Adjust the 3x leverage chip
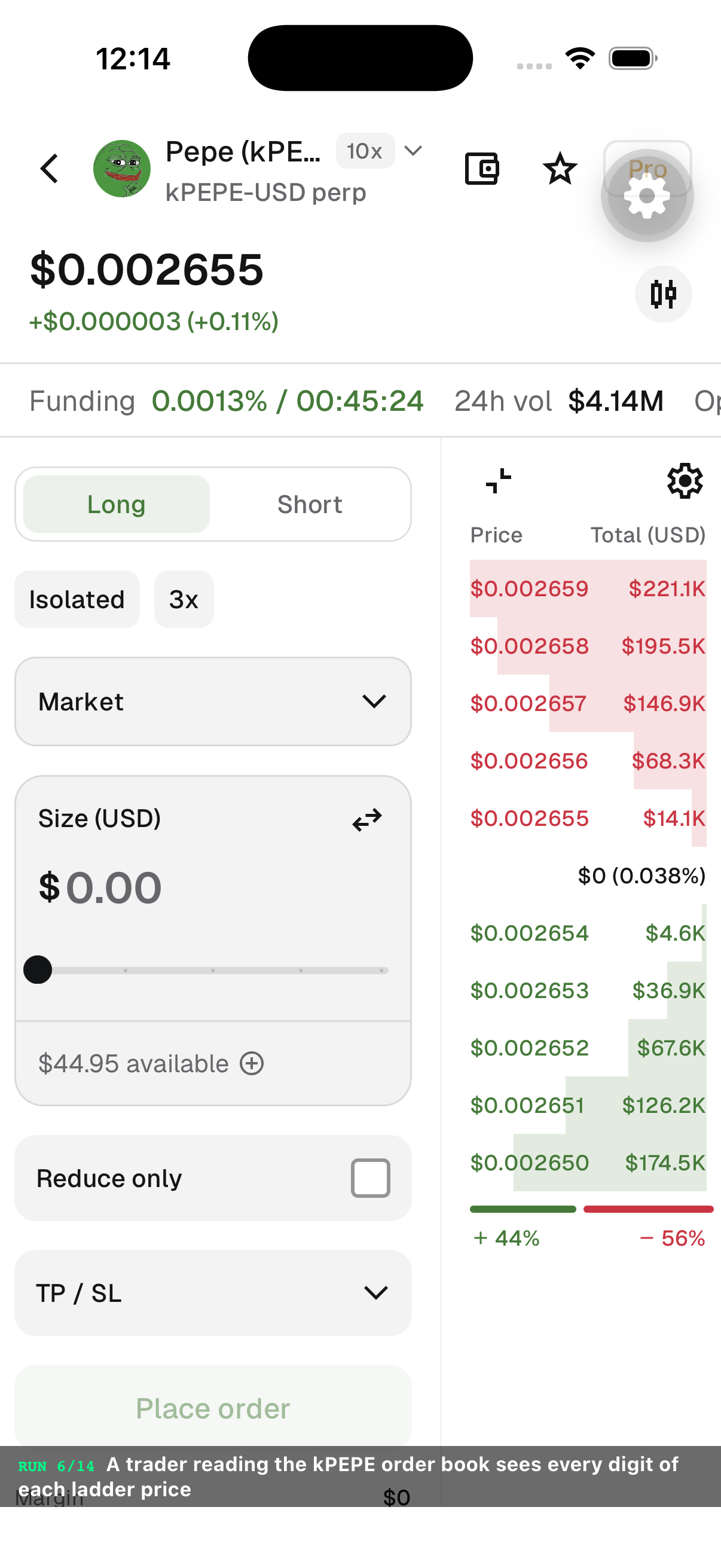 (184, 599)
